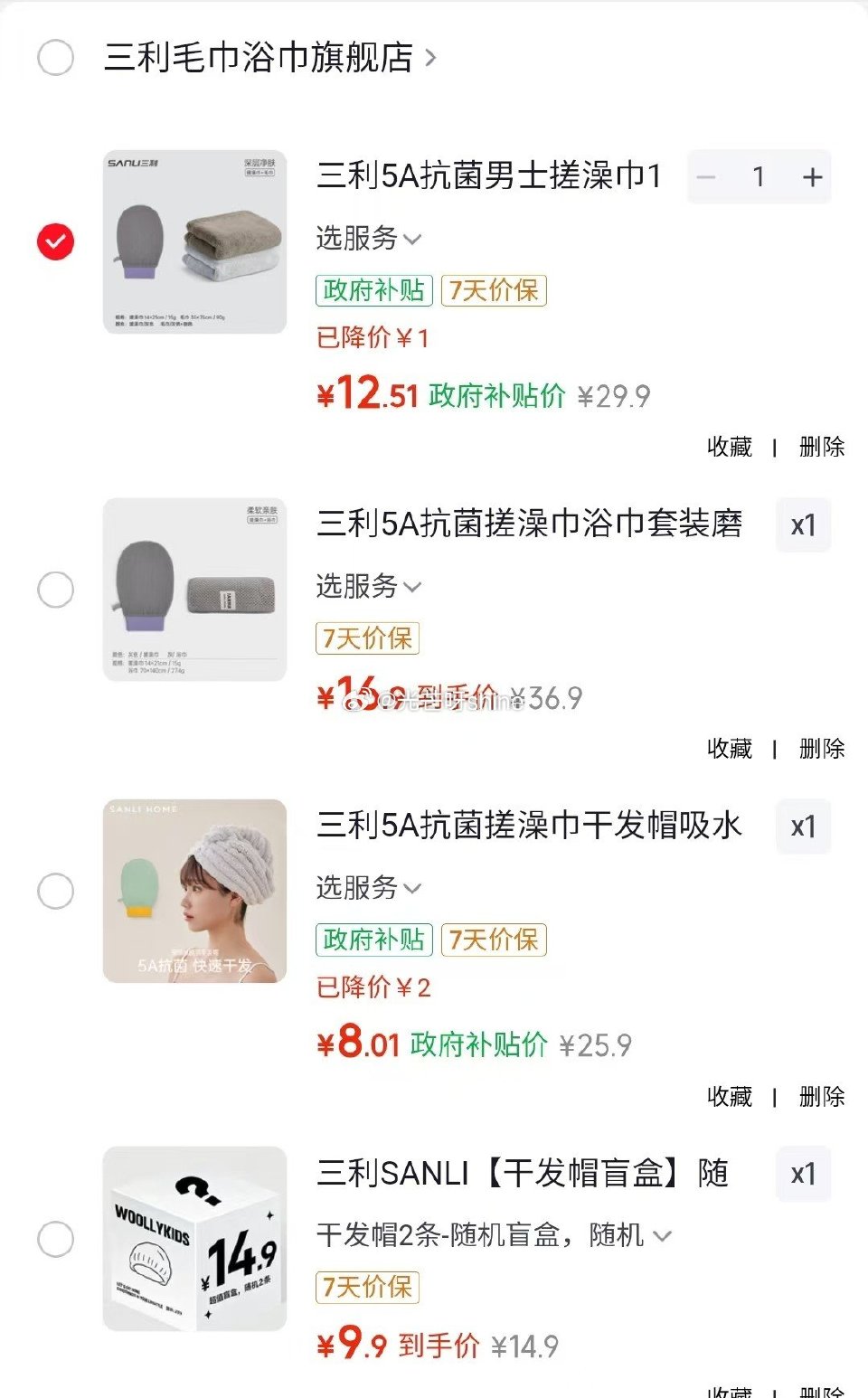
Task: Deselect the checked first product 男士搓澡巾
Action: pyautogui.click(x=56, y=241)
